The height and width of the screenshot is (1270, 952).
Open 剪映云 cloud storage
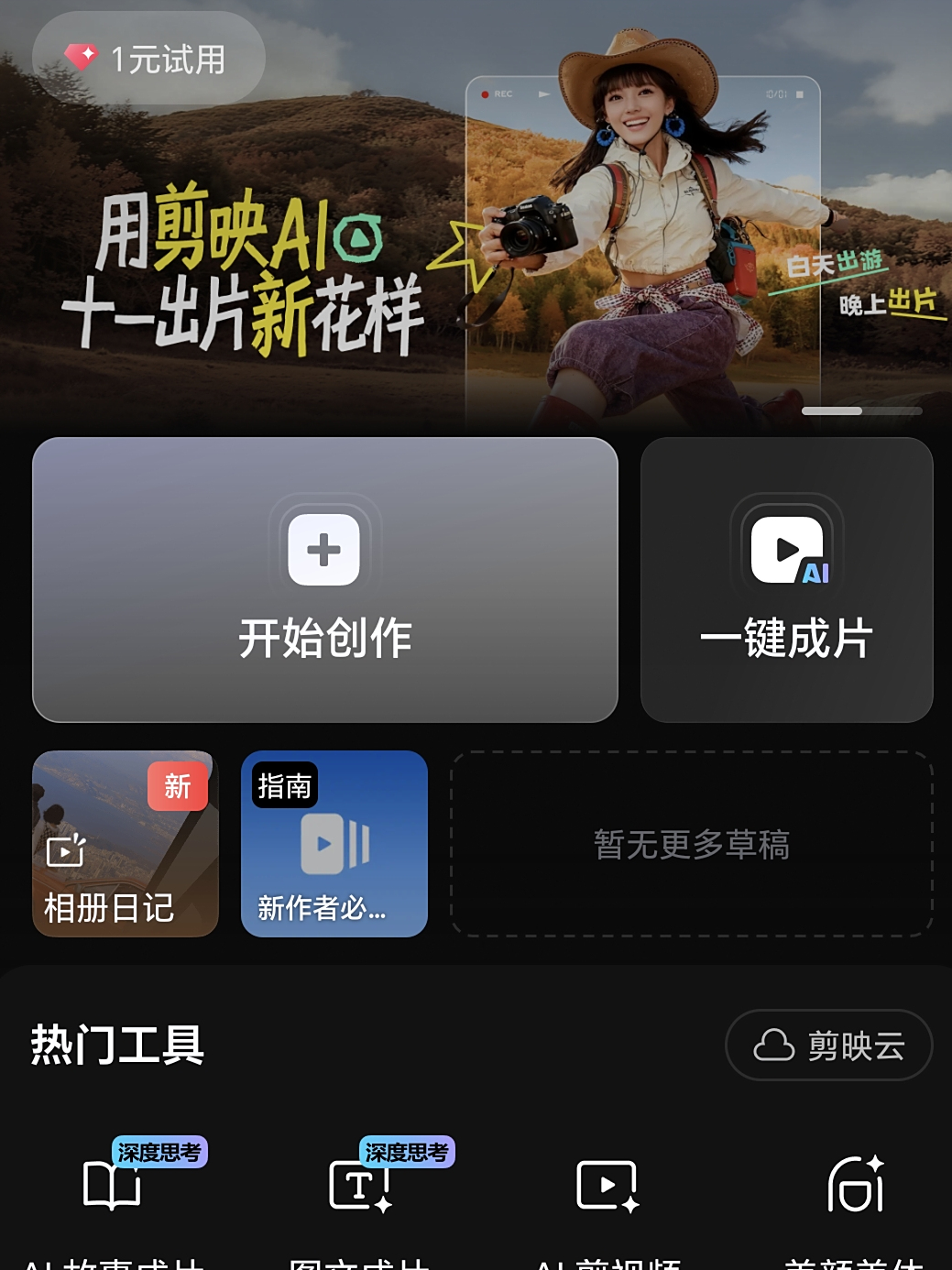[827, 1045]
